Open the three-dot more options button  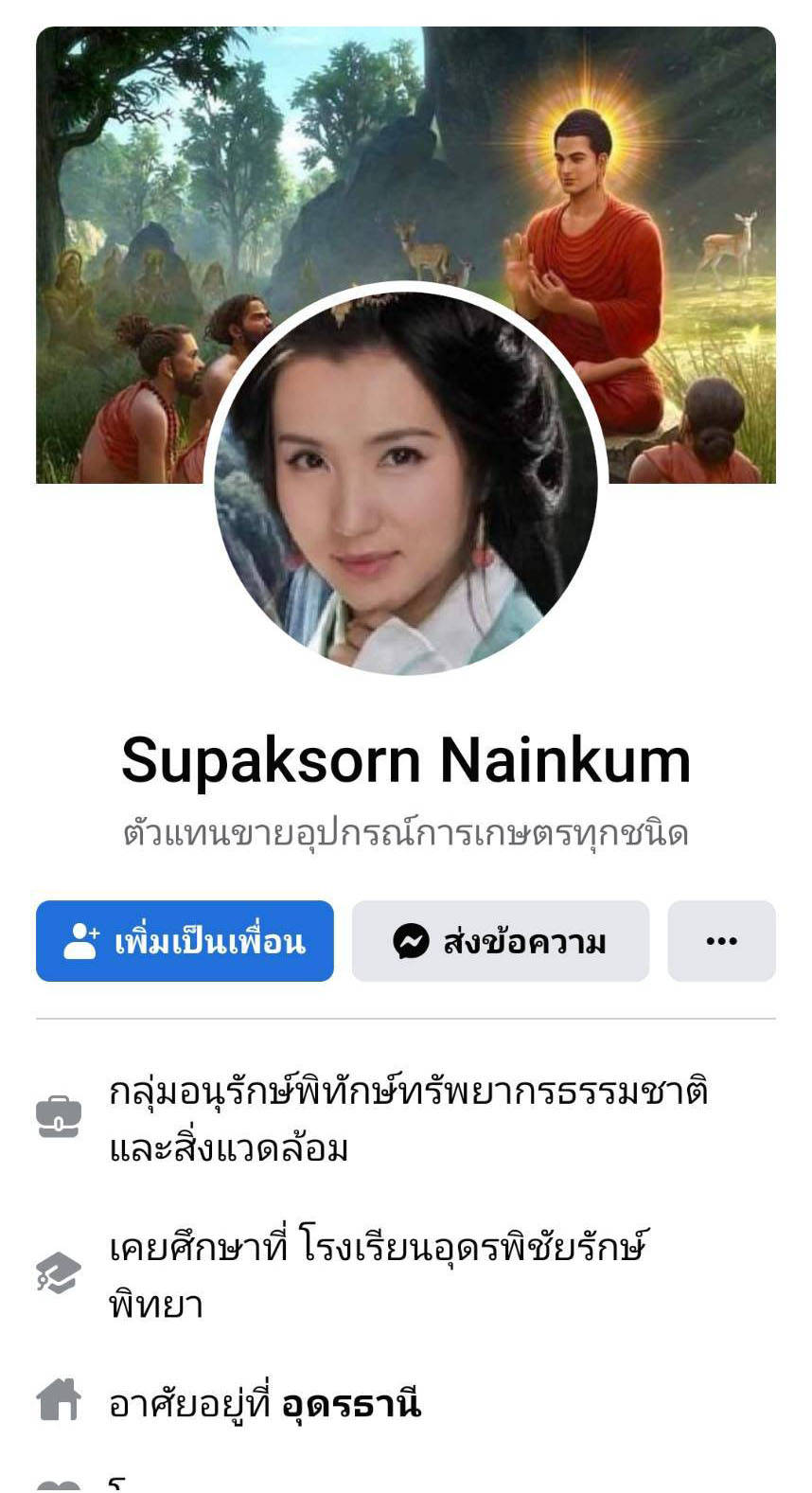click(x=721, y=941)
